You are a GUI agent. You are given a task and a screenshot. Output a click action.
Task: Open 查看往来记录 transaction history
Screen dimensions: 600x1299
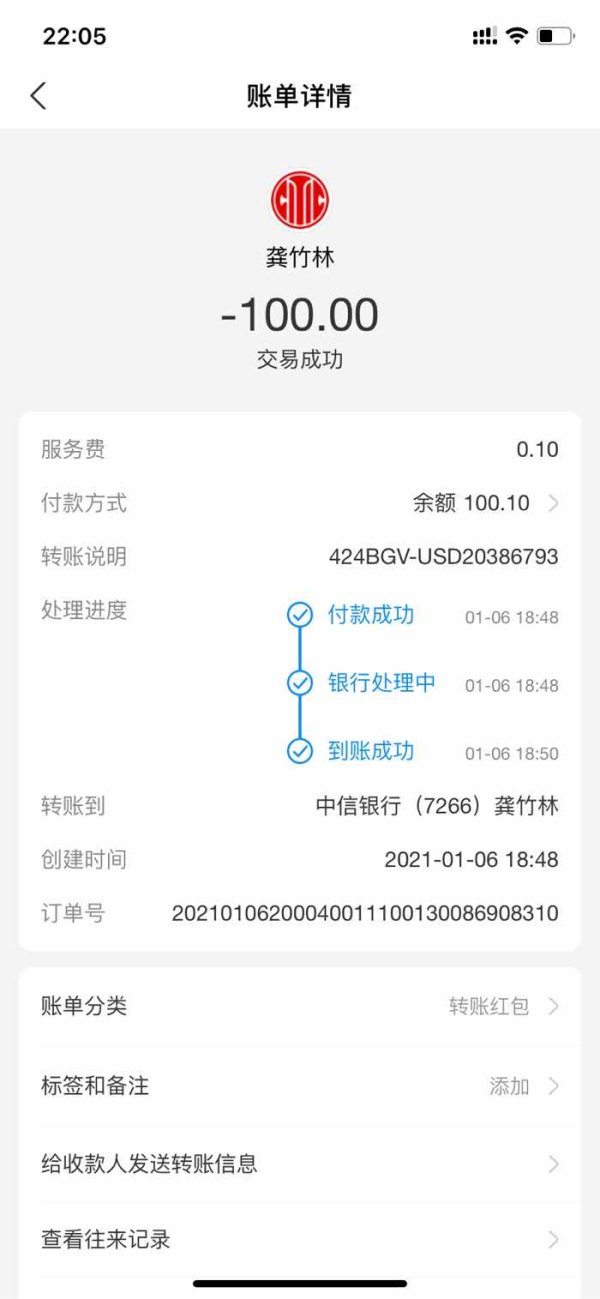pos(299,1240)
